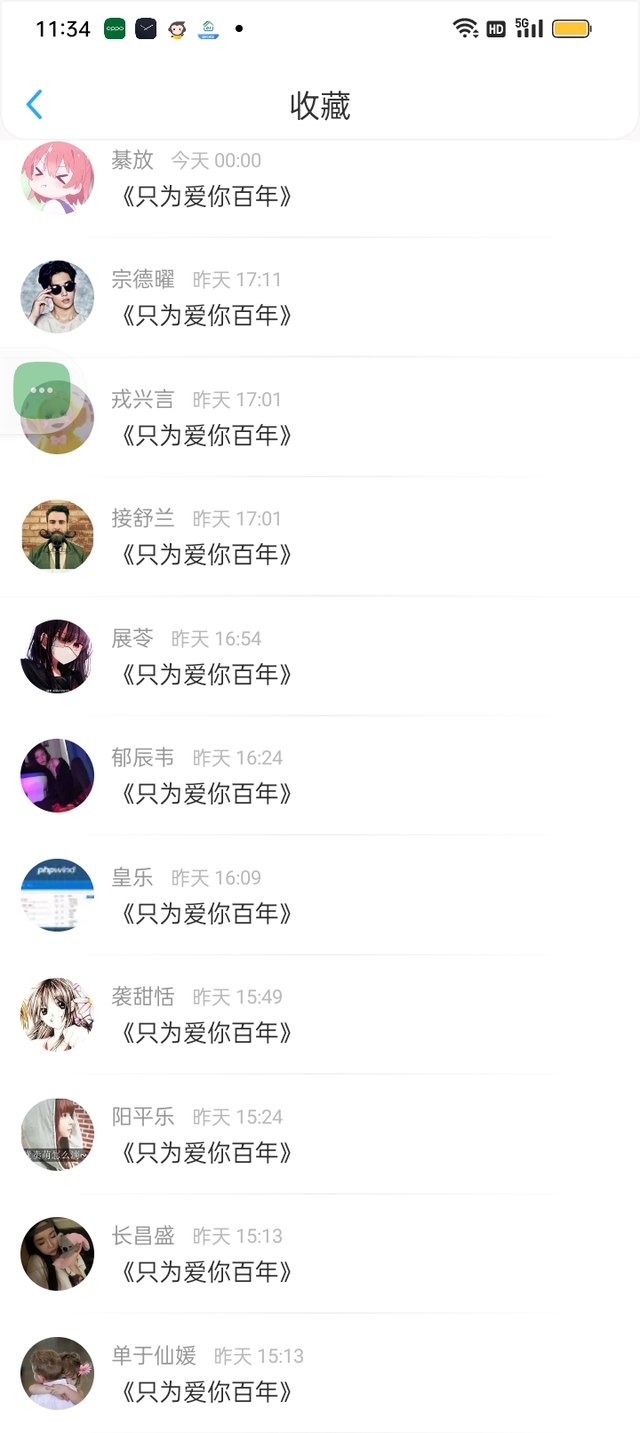The image size is (640, 1433).
Task: Go back from the 收藏 page
Action: pos(34,105)
